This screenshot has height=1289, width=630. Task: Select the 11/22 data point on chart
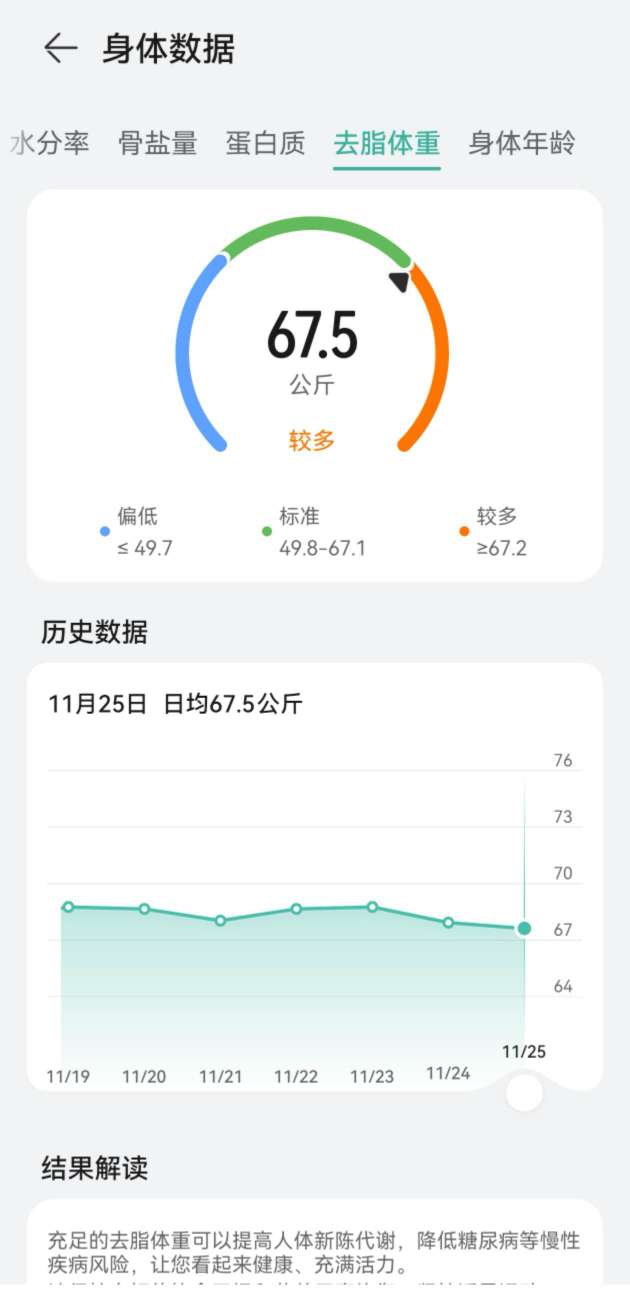296,909
